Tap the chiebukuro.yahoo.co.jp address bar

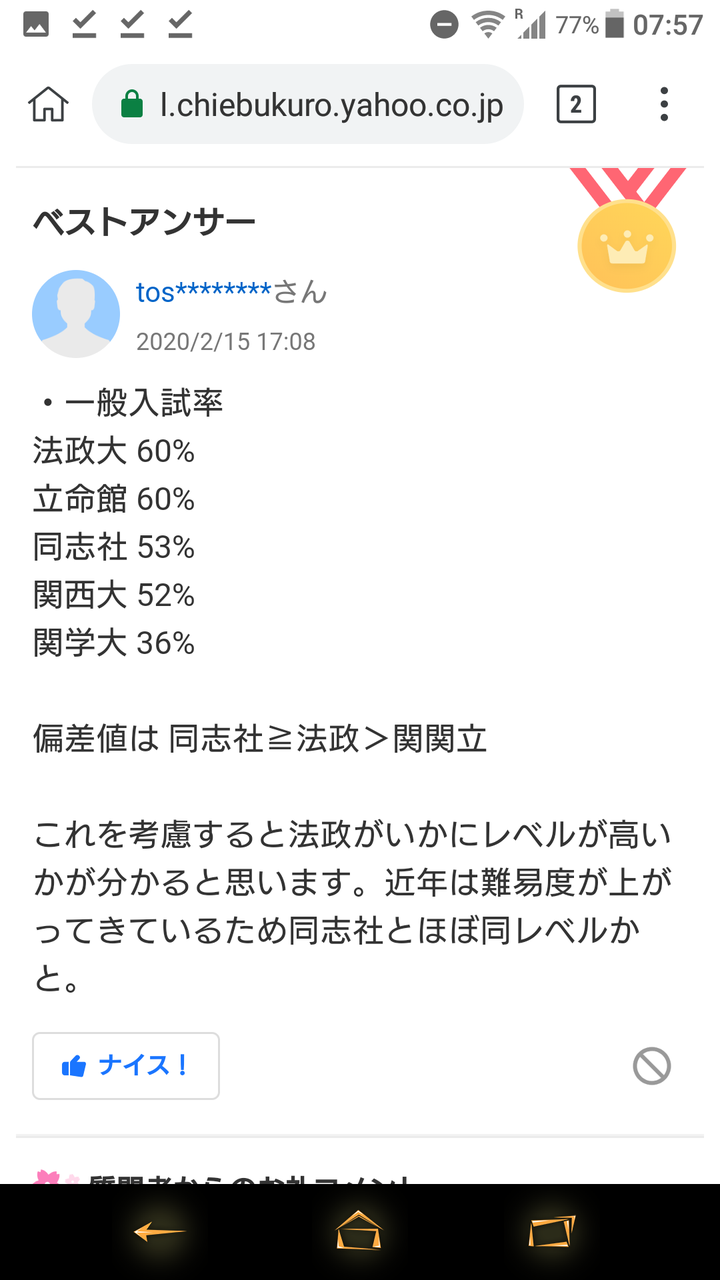[x=308, y=105]
